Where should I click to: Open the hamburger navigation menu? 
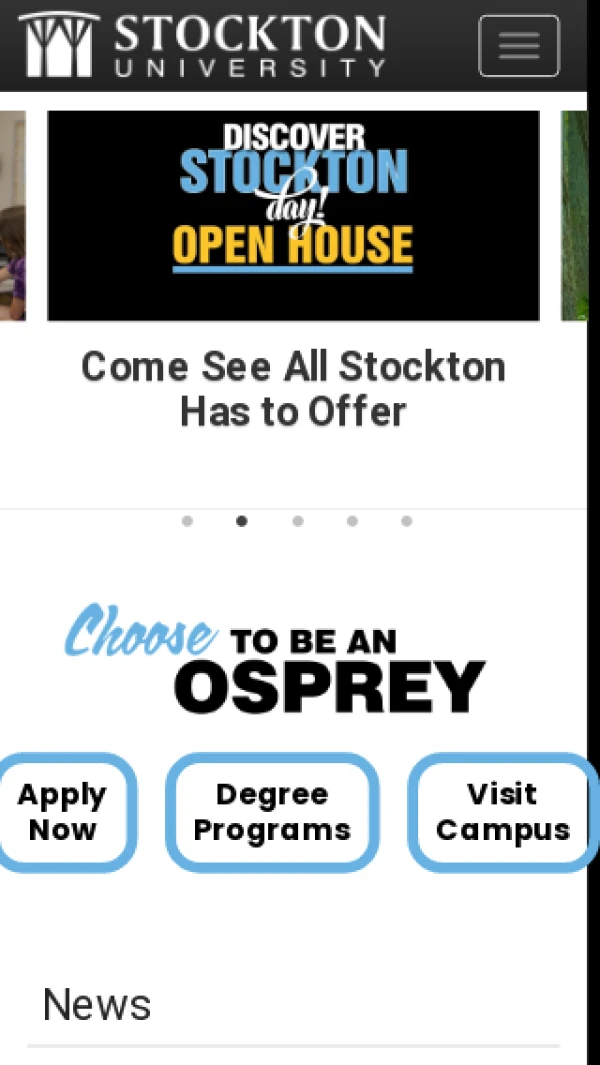[518, 46]
